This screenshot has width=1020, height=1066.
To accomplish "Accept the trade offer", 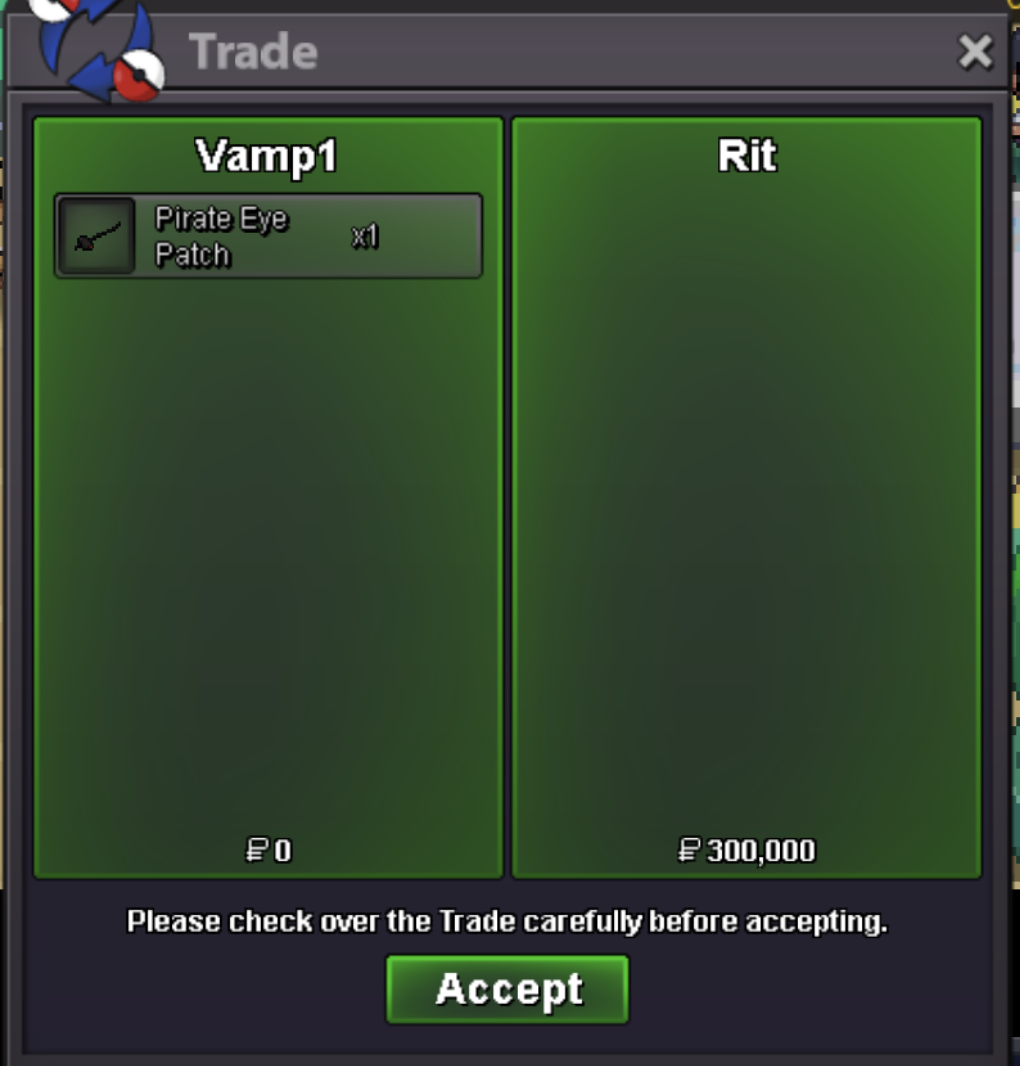I will click(508, 990).
